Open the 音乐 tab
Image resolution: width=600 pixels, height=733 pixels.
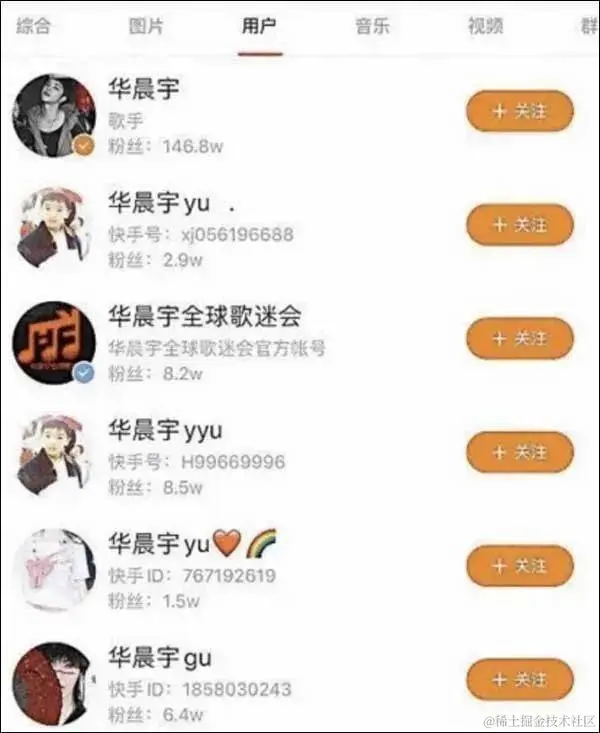372,26
